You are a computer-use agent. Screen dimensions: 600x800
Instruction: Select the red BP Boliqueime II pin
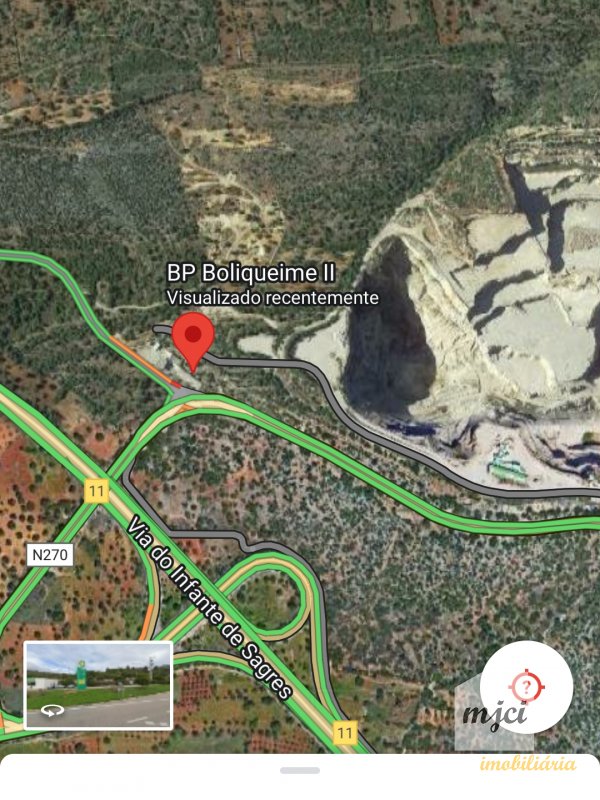193,338
